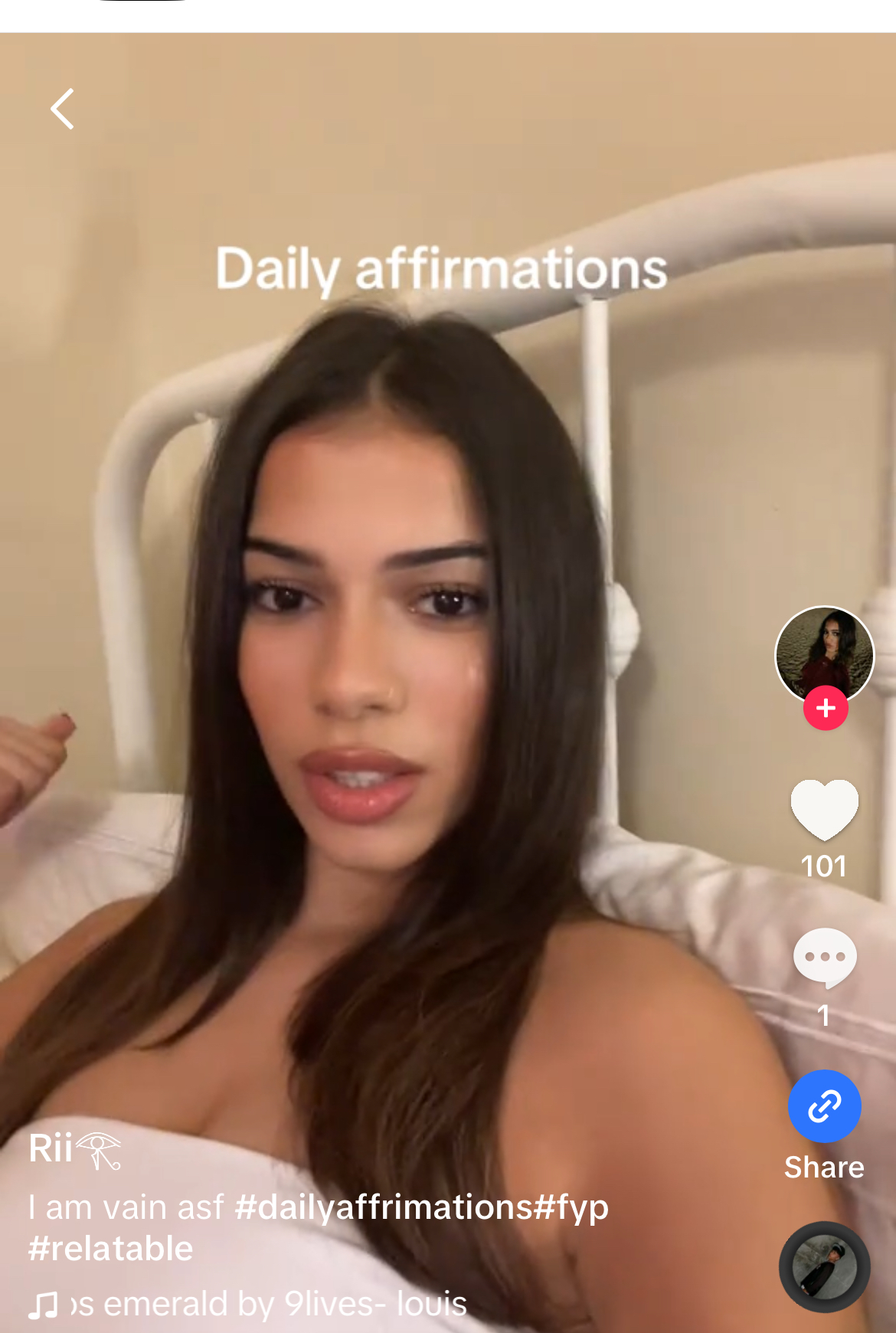This screenshot has width=896, height=1333.
Task: Open the comments bubble
Action: tap(824, 958)
